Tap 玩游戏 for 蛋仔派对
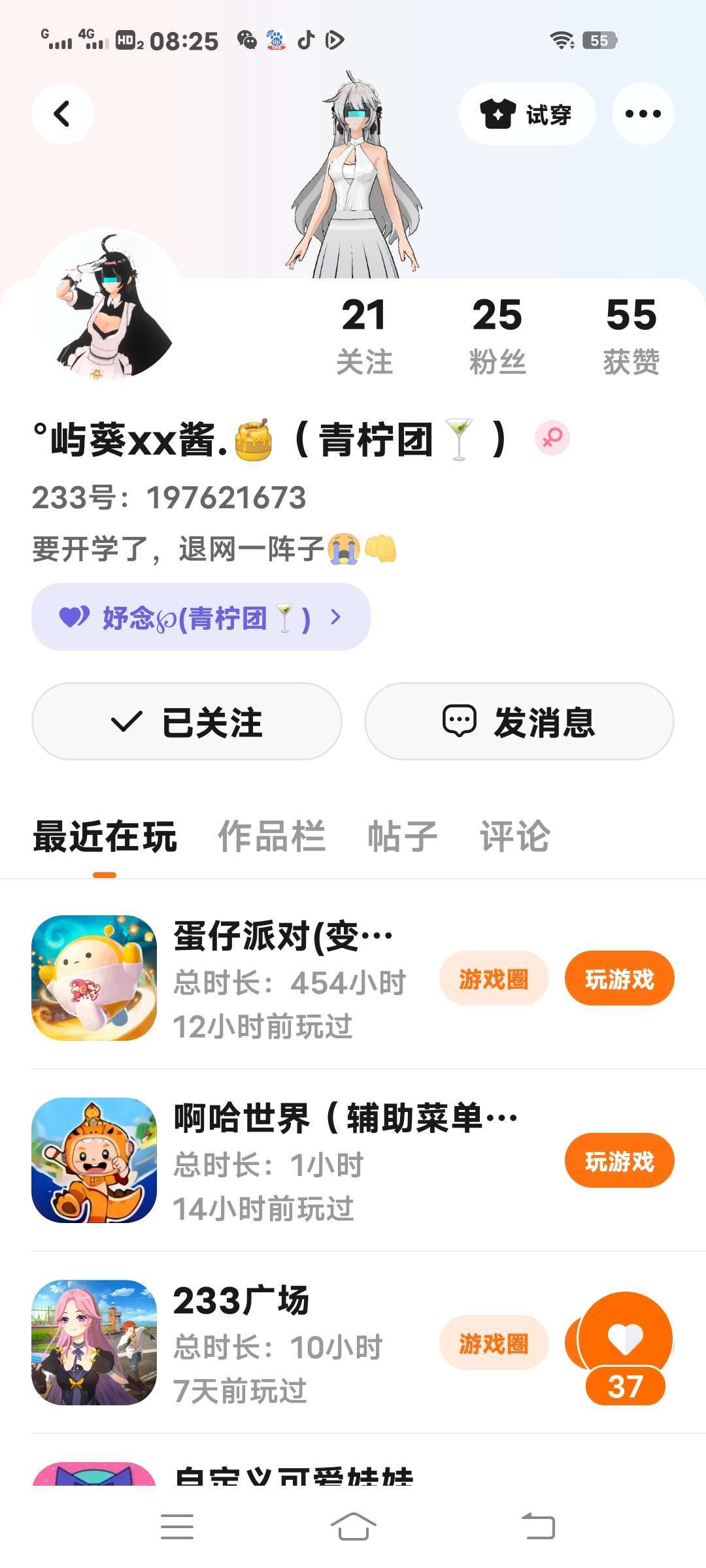Image resolution: width=706 pixels, height=1568 pixels. click(x=619, y=978)
